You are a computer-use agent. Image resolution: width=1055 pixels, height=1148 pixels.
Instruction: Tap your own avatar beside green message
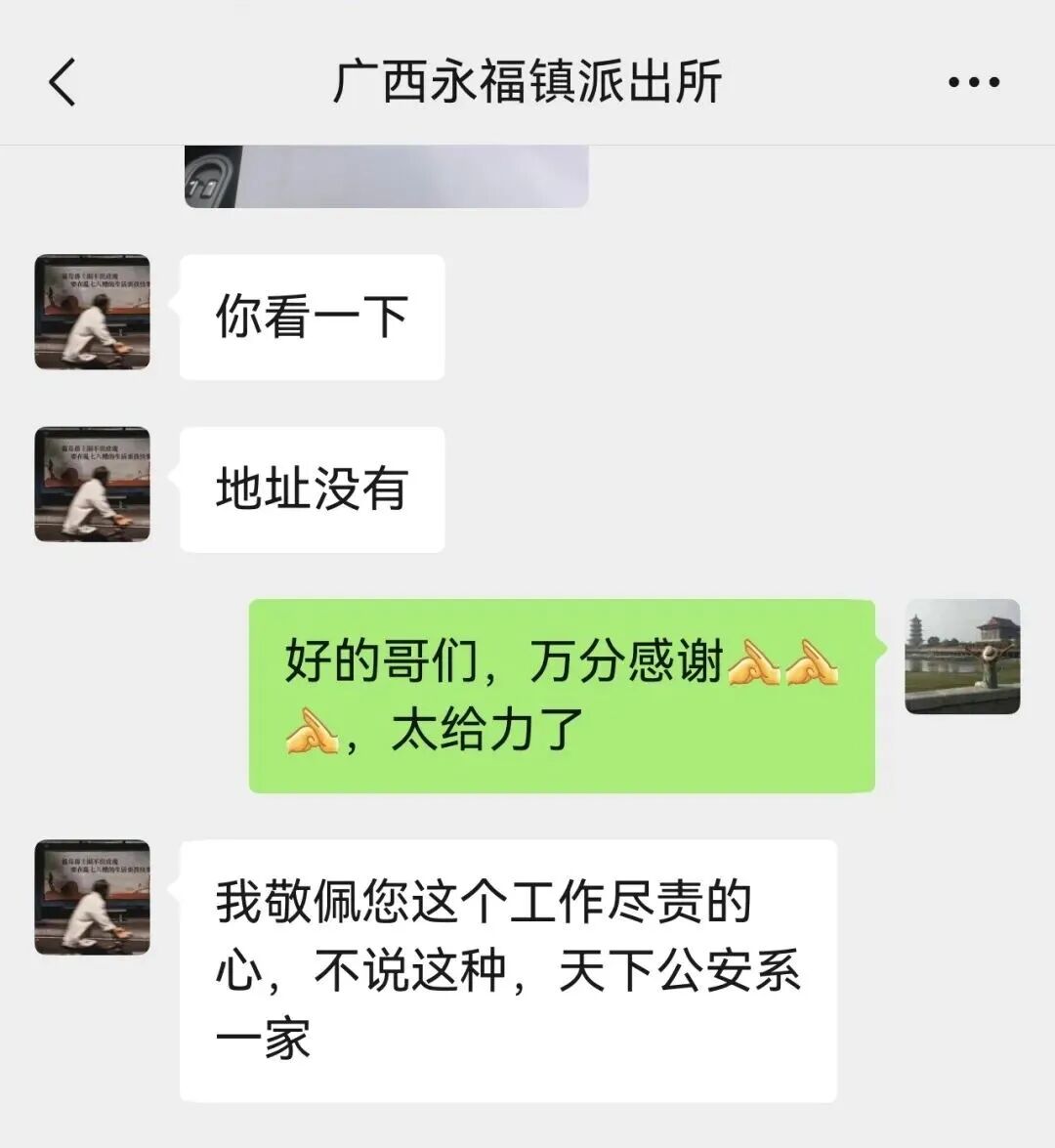[962, 657]
